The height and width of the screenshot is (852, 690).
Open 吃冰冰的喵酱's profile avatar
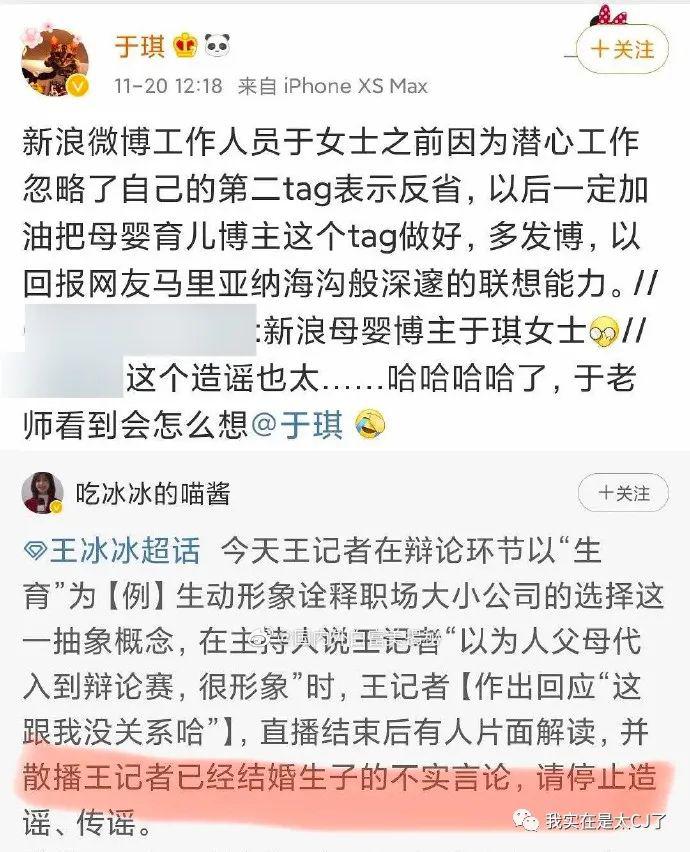[x=41, y=493]
